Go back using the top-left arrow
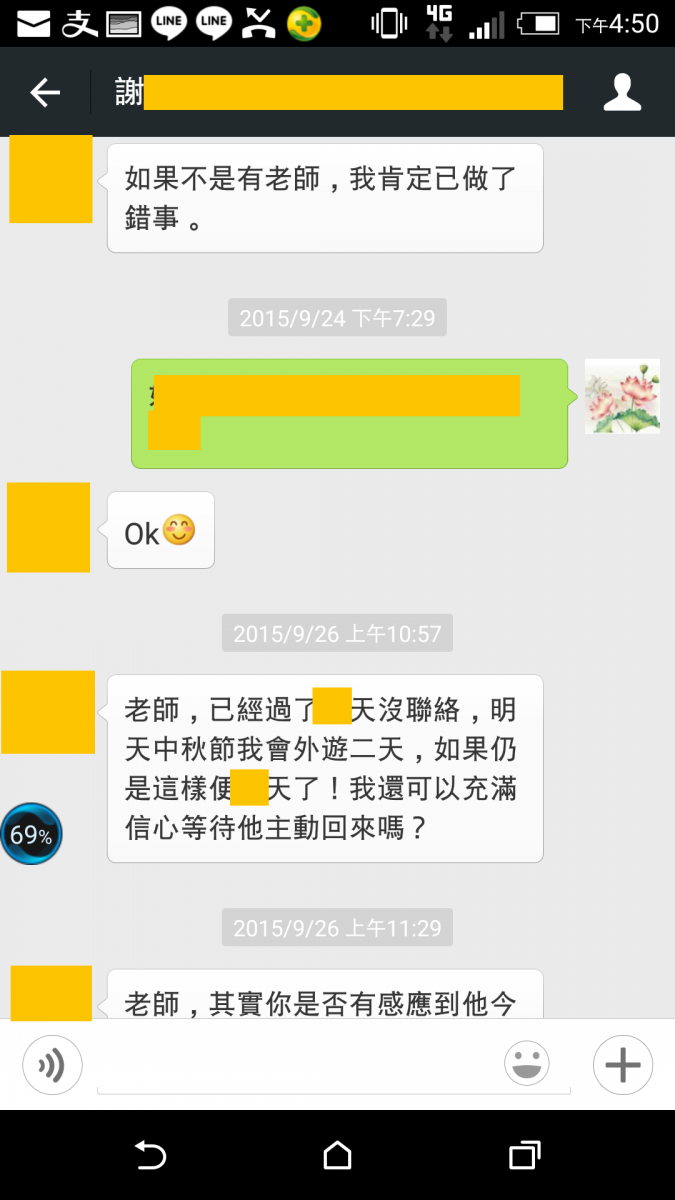Viewport: 675px width, 1200px height. coord(45,93)
